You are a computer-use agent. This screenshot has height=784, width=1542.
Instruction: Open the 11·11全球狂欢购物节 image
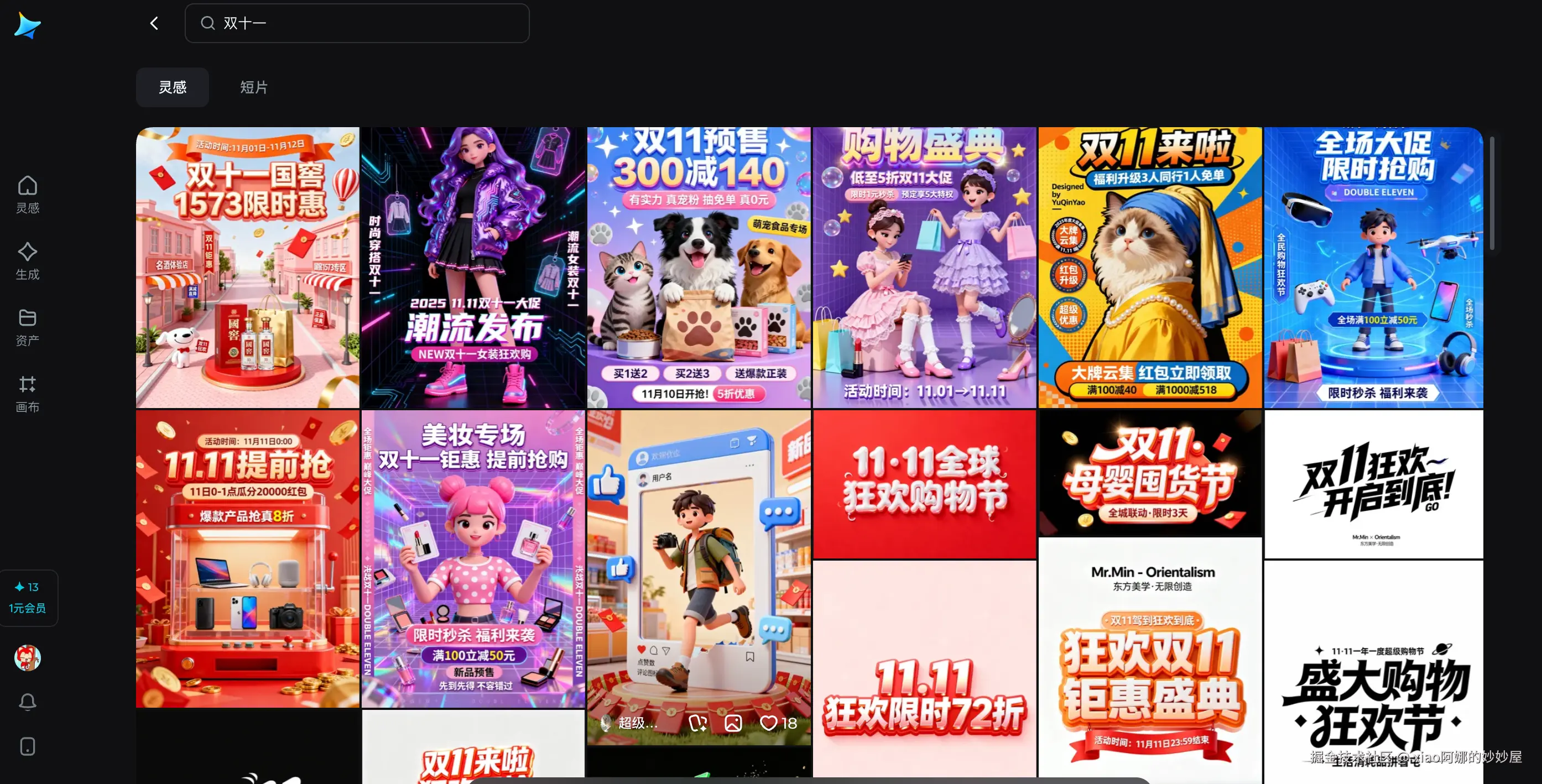pos(924,484)
